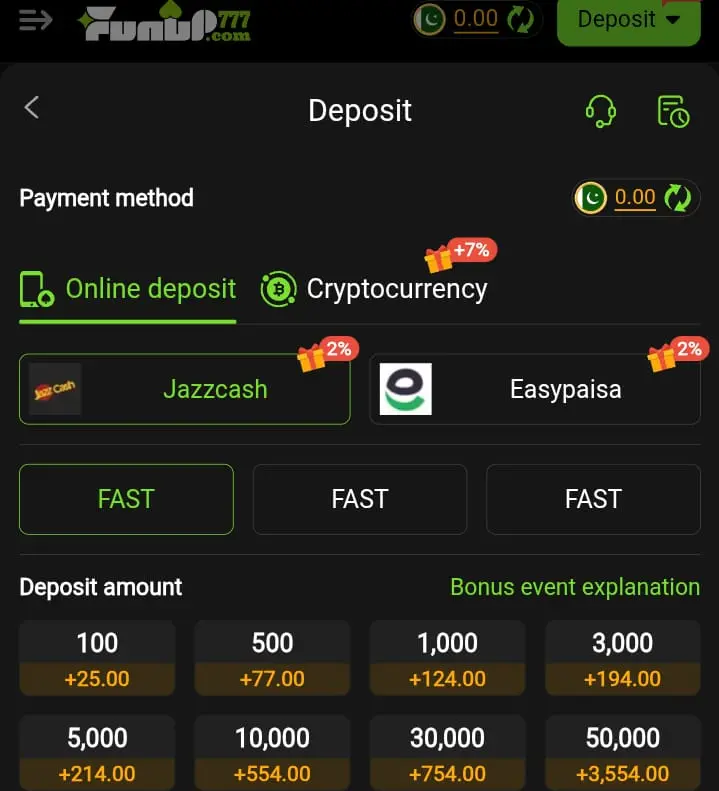Open the side menu button
Image resolution: width=719 pixels, height=791 pixels.
[35, 20]
